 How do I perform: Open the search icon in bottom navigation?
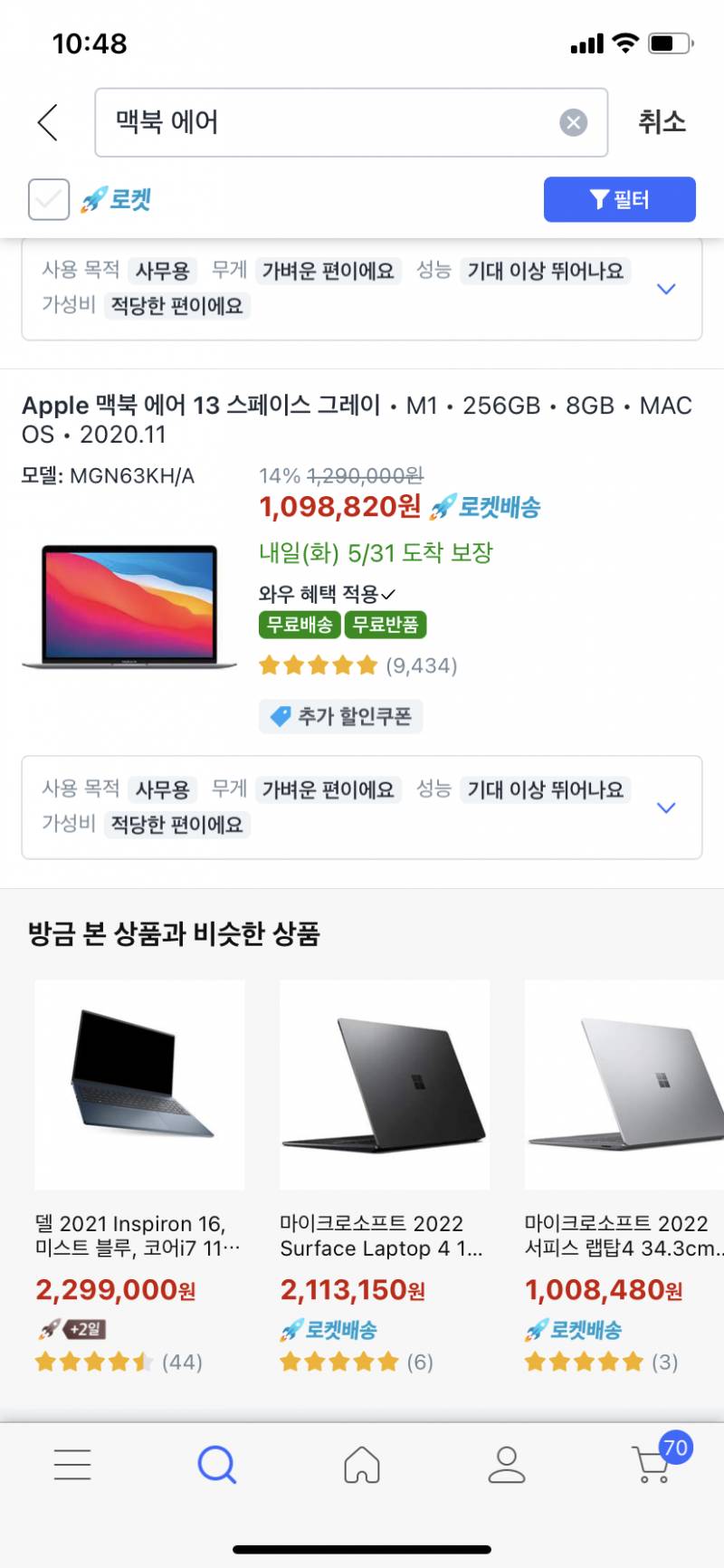click(x=216, y=1464)
